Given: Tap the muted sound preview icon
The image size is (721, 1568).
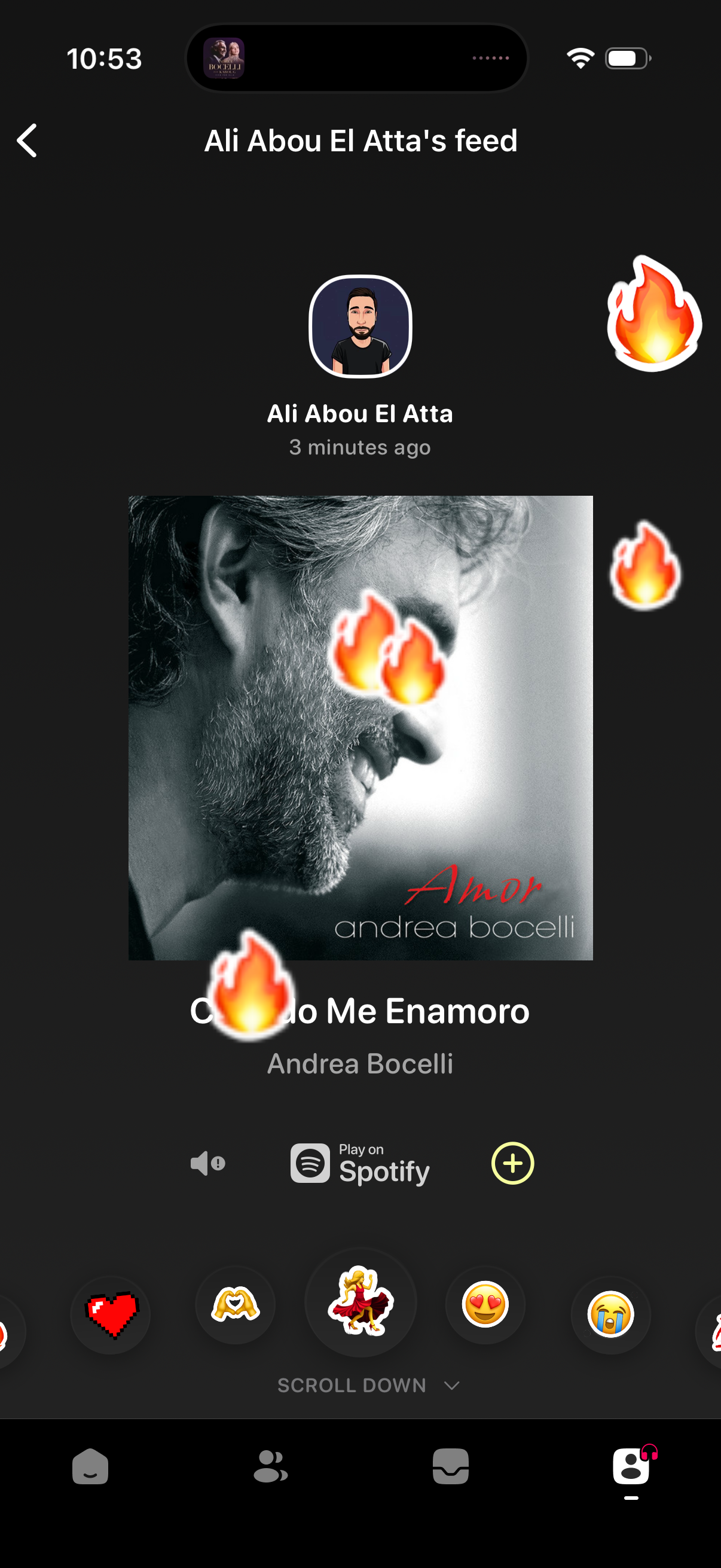Looking at the screenshot, I should pos(207,1163).
